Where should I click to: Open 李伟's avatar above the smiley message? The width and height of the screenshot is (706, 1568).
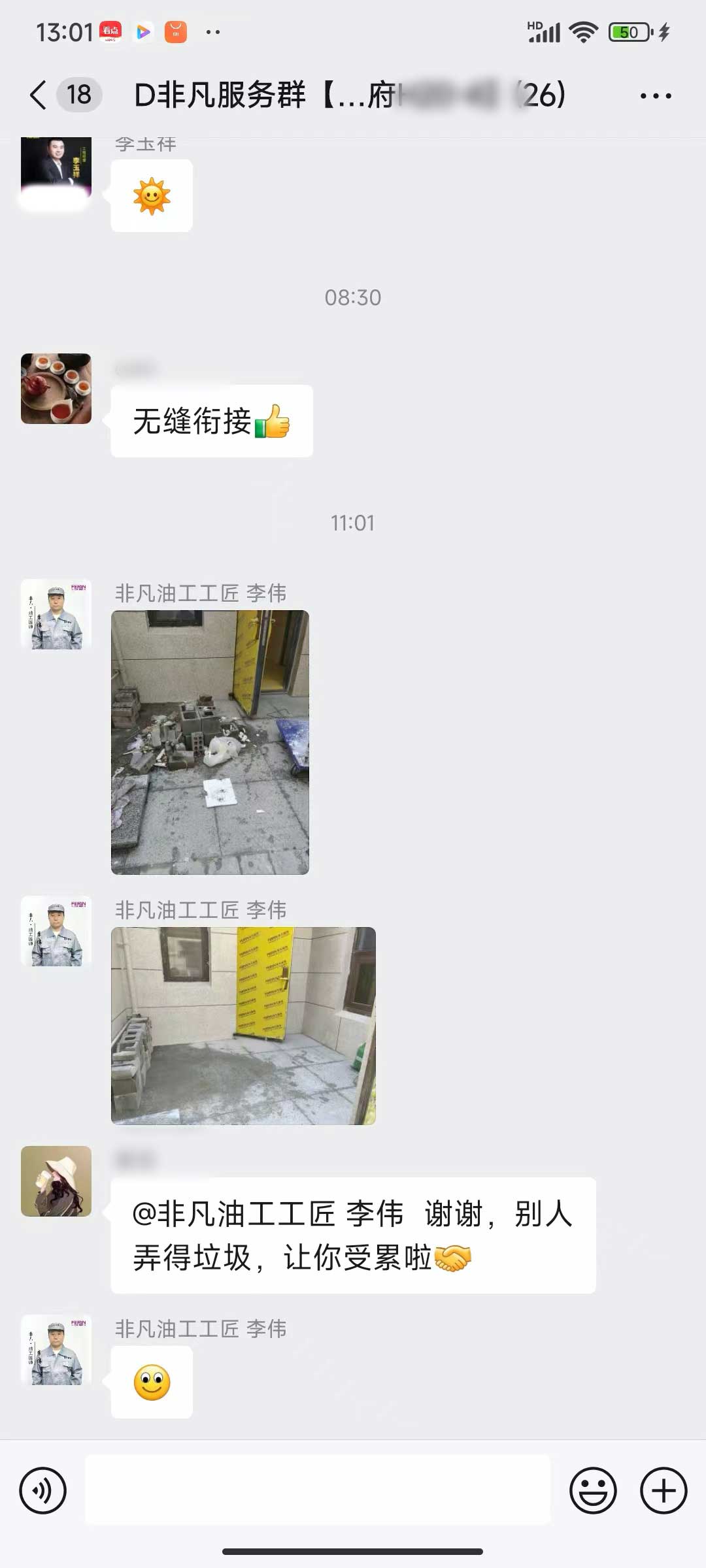click(56, 1350)
